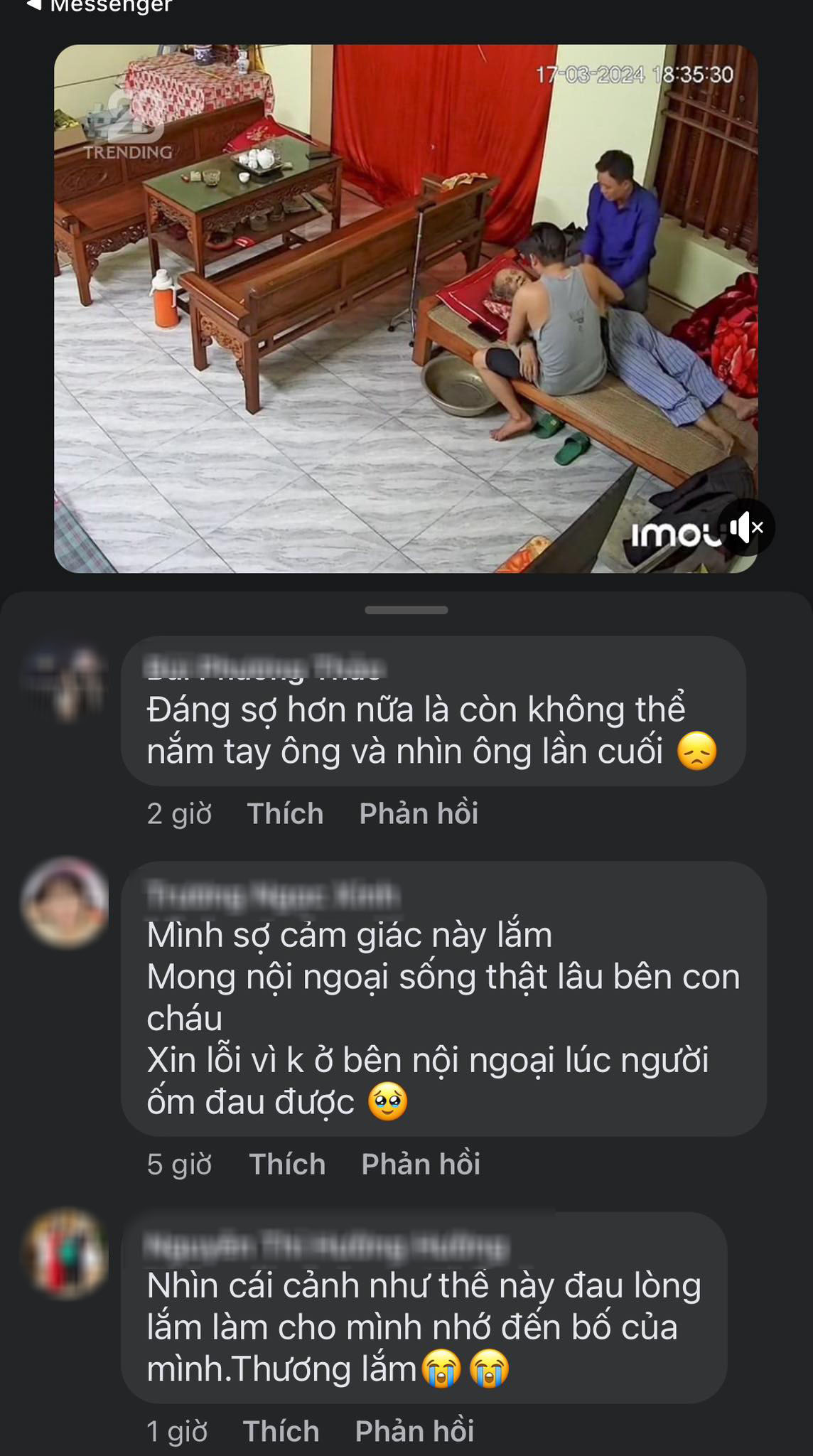
Task: Tap '2 giờ' timestamp to expand details
Action: point(179,813)
